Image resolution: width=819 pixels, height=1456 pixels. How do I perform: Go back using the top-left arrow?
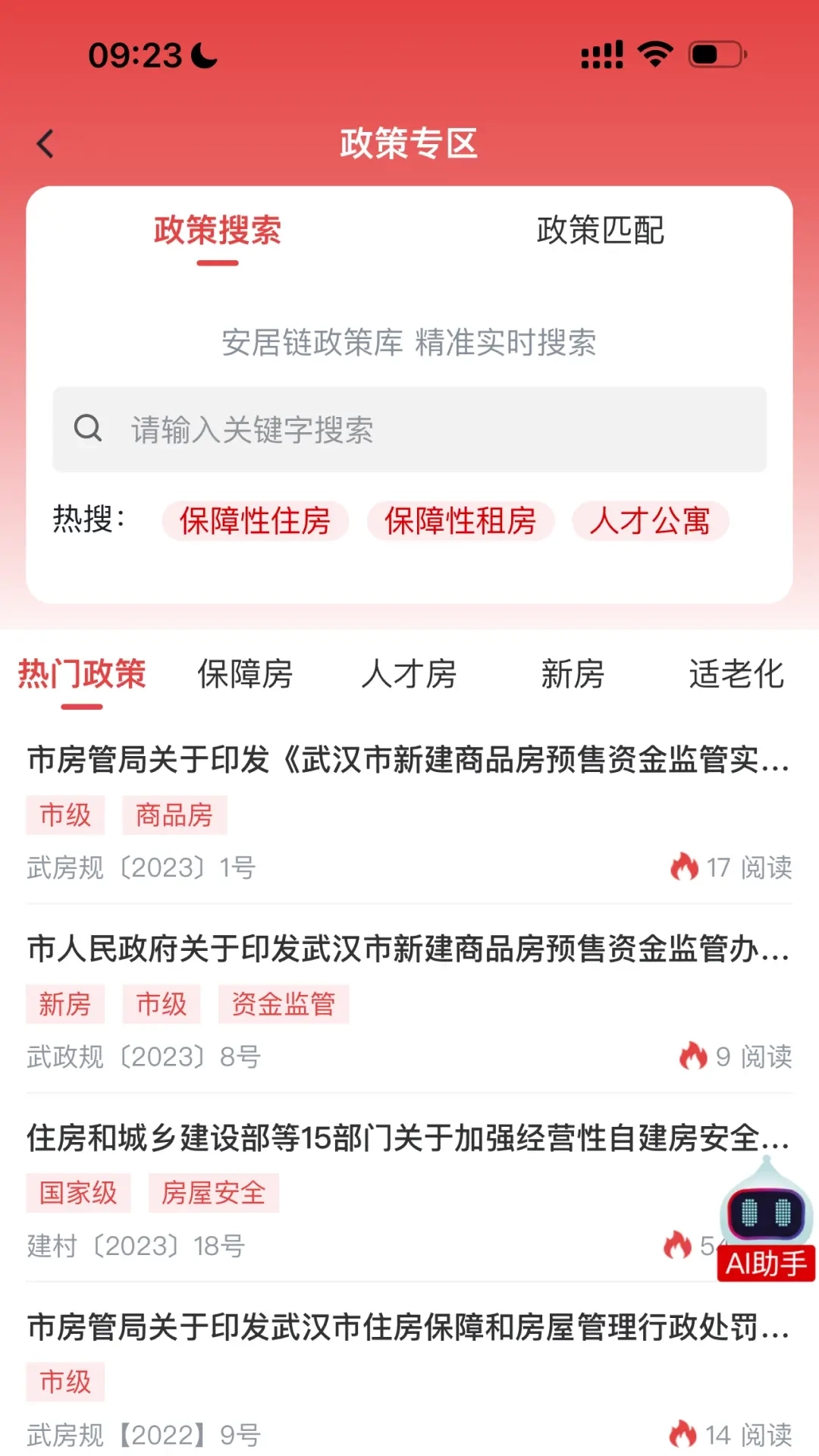(45, 143)
